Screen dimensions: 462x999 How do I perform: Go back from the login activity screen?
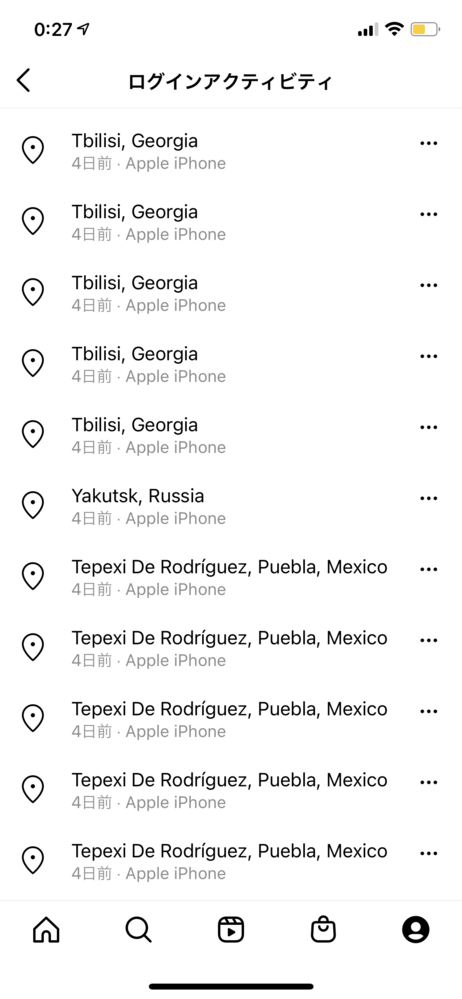(24, 82)
